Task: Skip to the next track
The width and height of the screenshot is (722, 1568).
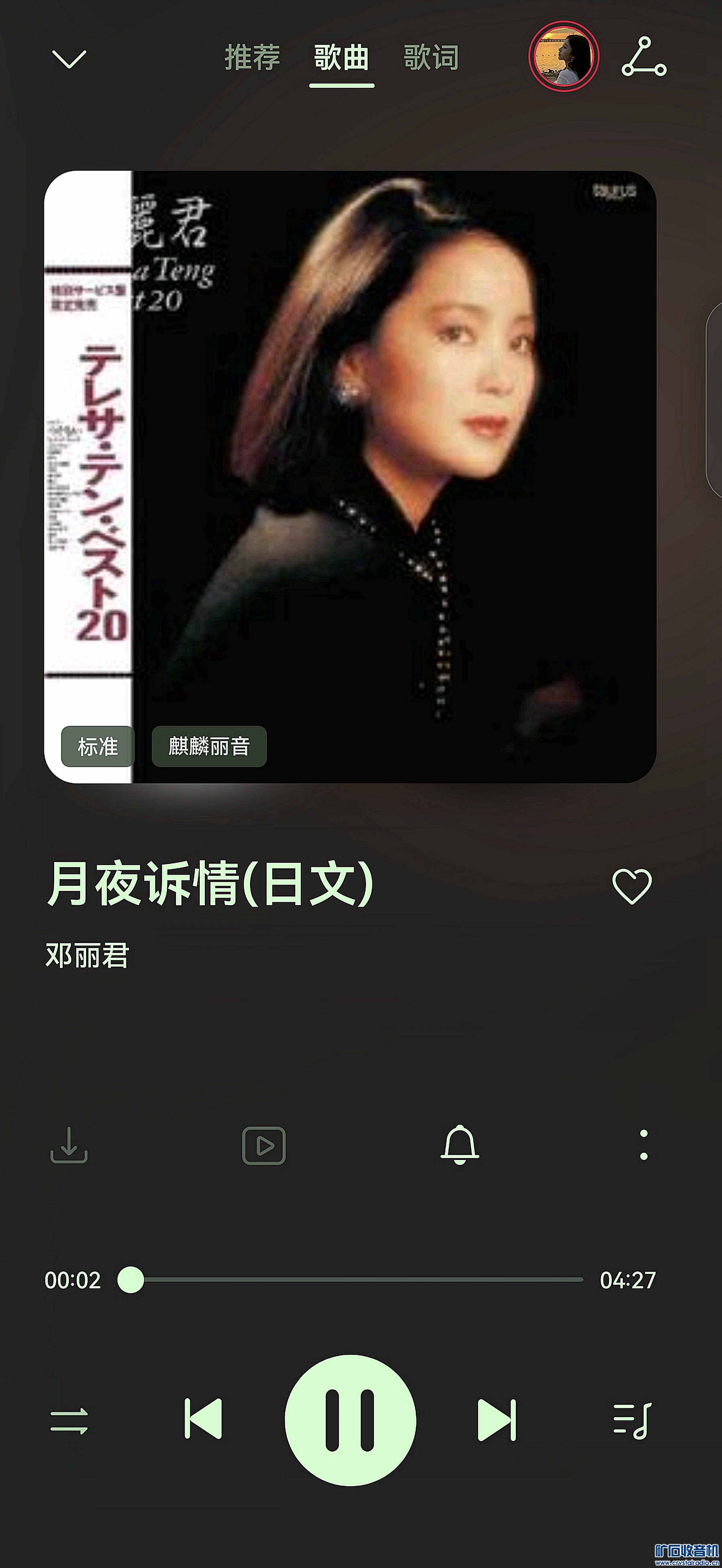Action: pos(497,1420)
